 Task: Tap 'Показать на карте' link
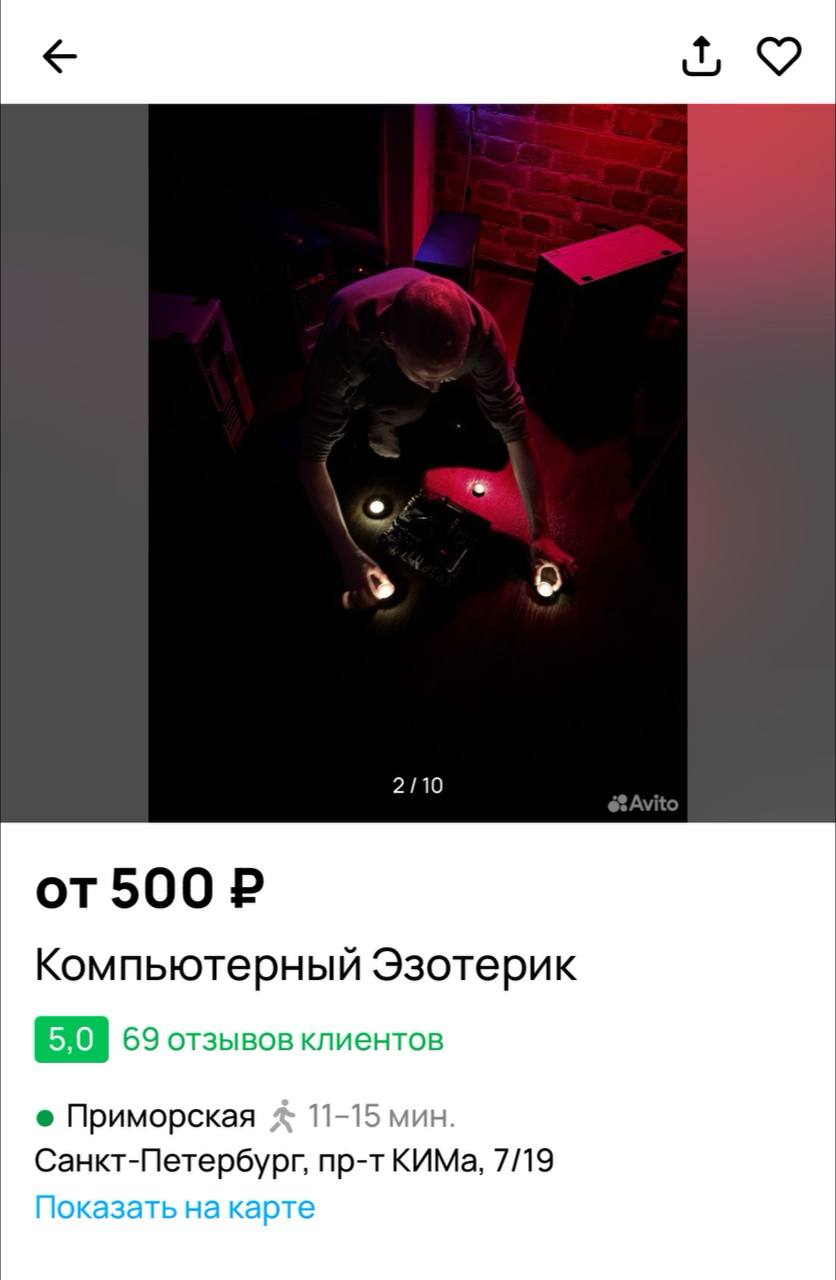(175, 1208)
